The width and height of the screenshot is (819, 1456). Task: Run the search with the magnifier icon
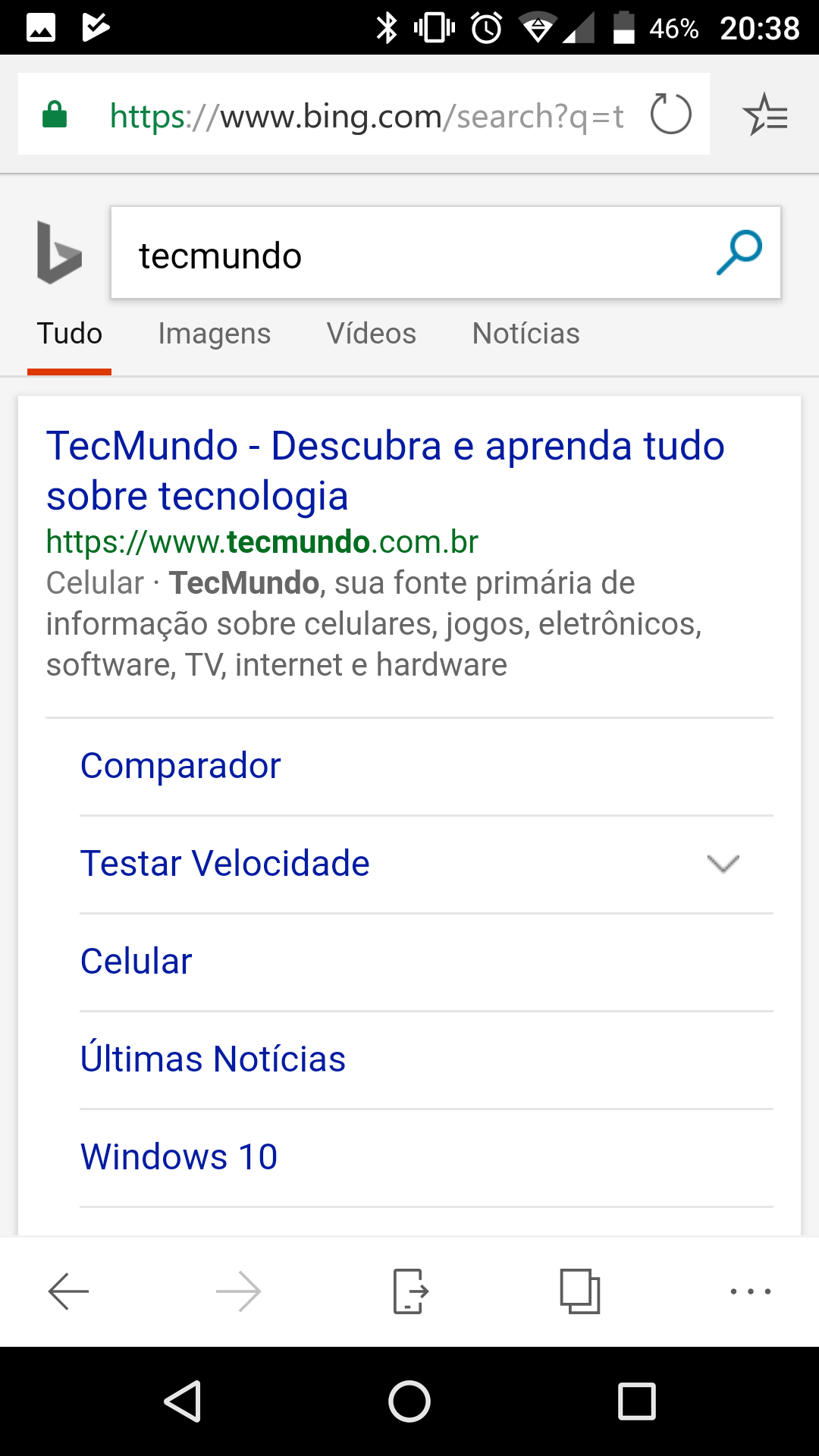(x=739, y=253)
